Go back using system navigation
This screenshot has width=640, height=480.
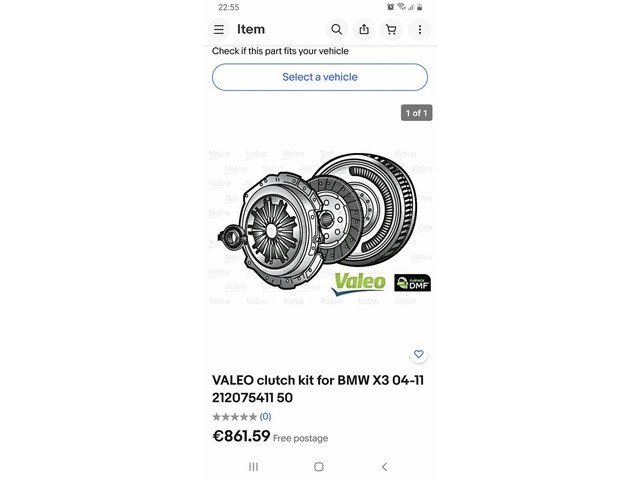click(x=385, y=467)
